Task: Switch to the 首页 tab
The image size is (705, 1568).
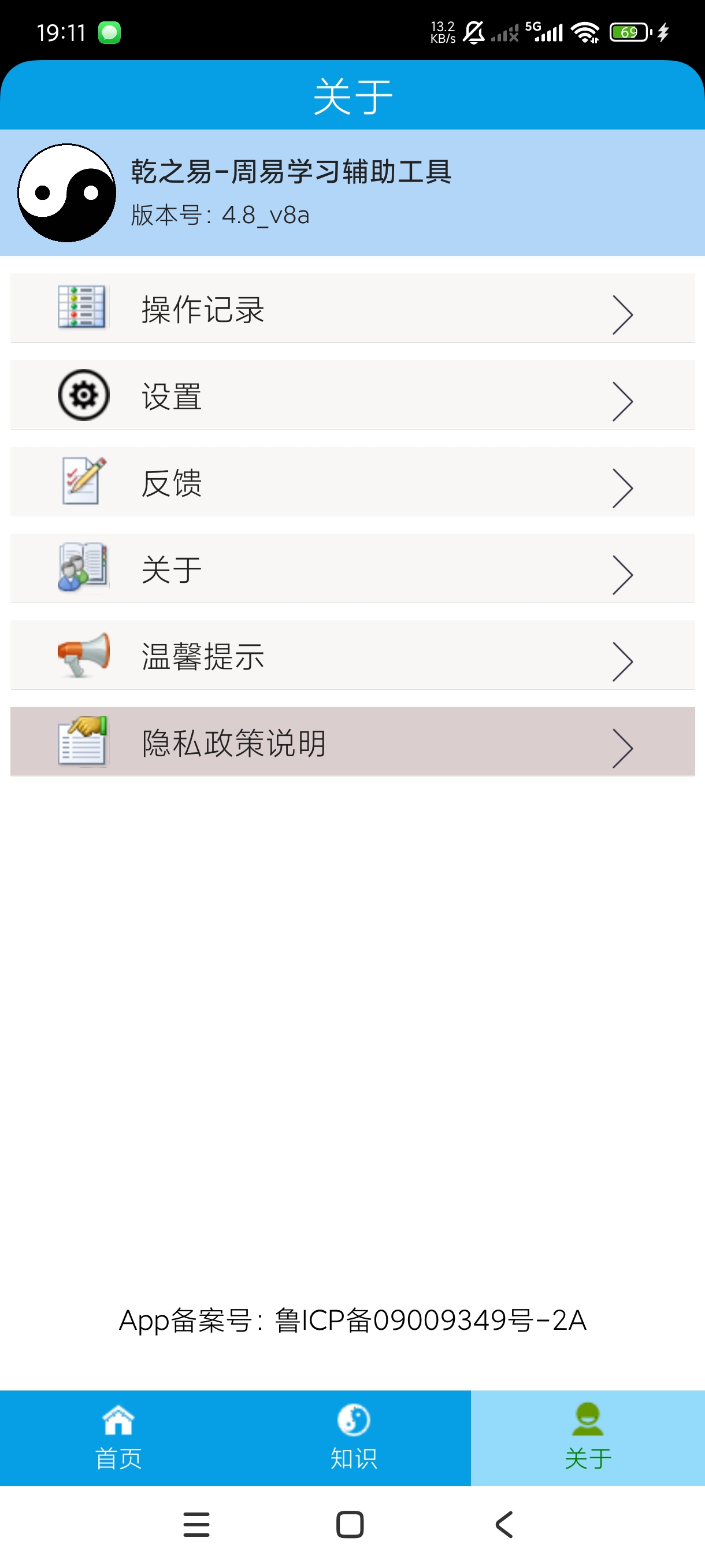Action: 117,1438
